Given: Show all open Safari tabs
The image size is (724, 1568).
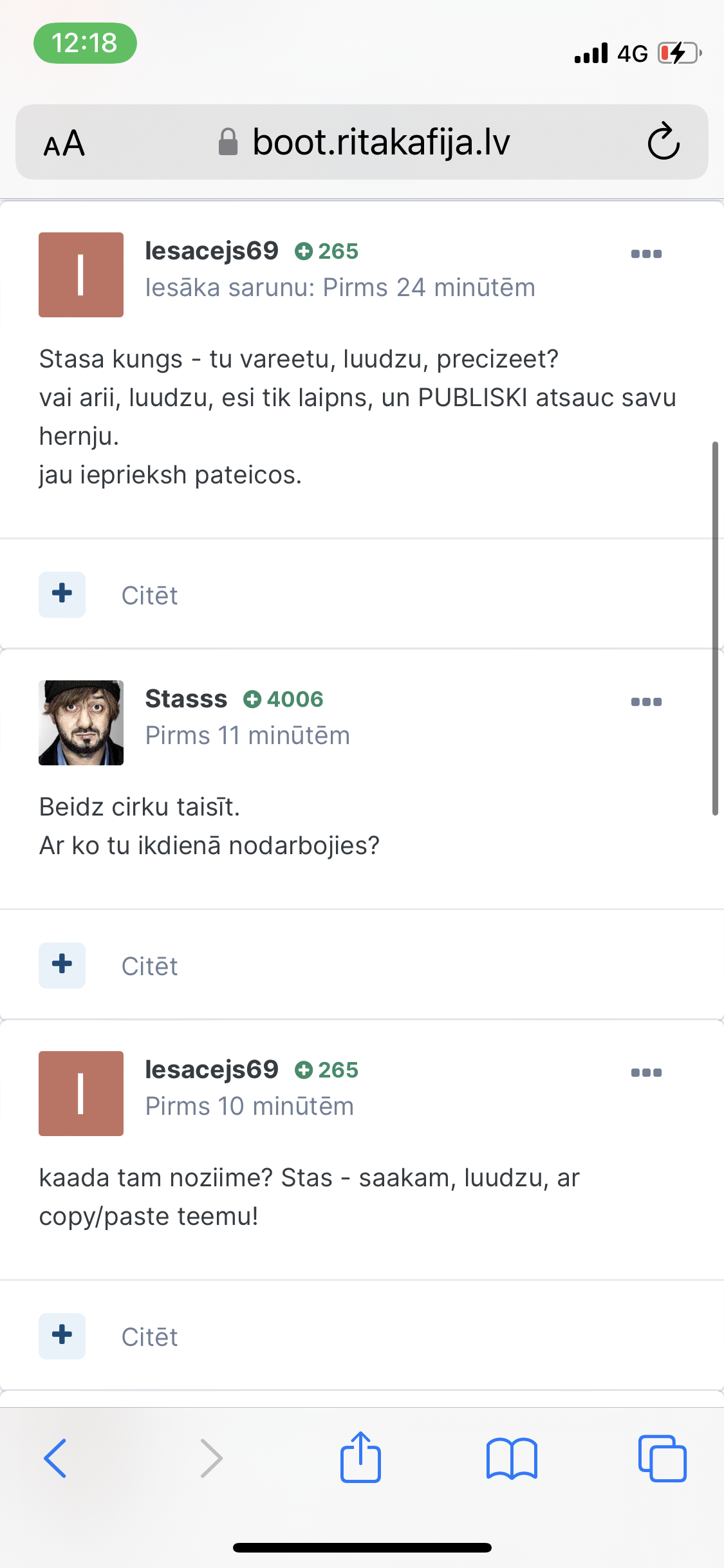Looking at the screenshot, I should (x=662, y=1458).
